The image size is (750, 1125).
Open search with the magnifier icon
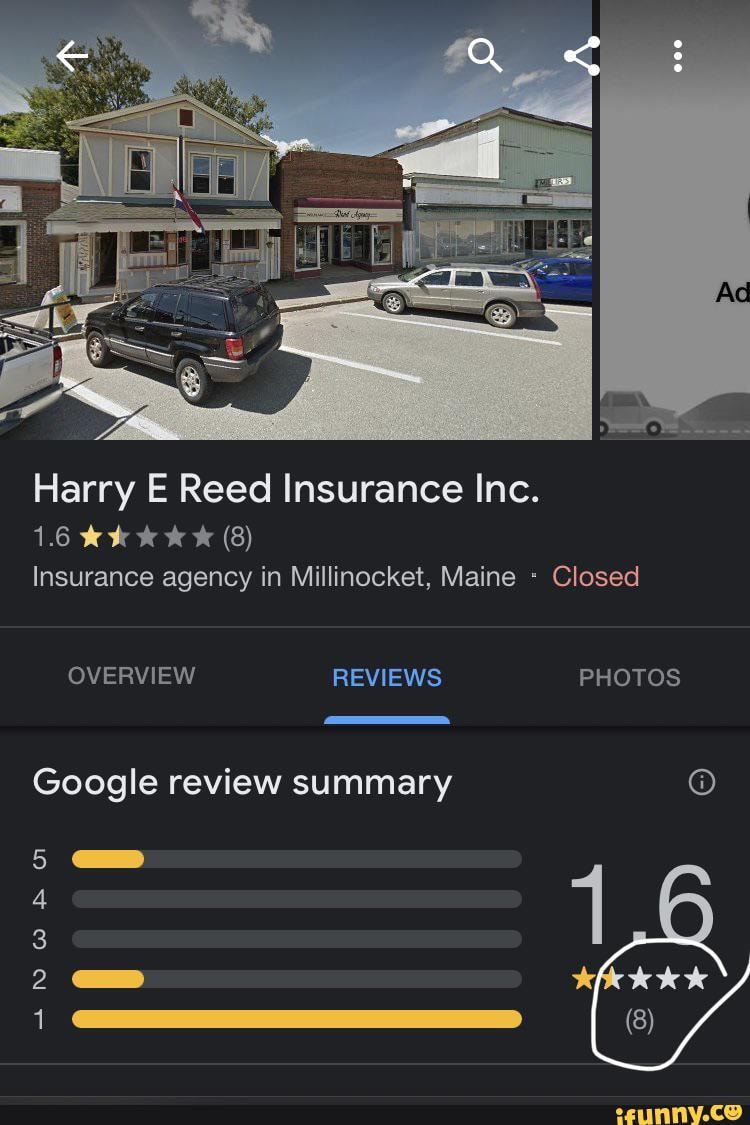pyautogui.click(x=485, y=56)
